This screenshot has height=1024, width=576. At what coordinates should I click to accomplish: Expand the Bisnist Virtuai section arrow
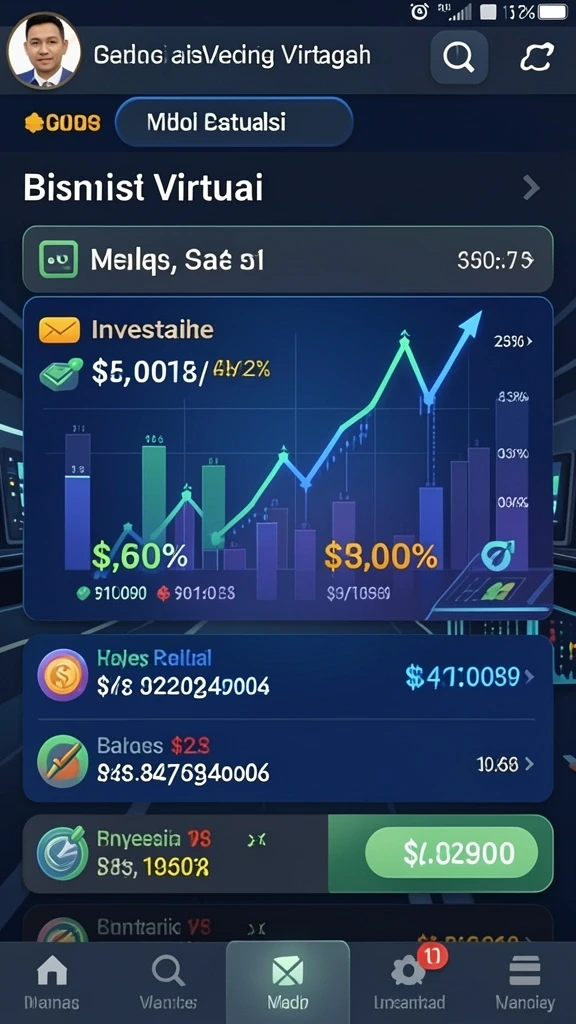pos(532,188)
